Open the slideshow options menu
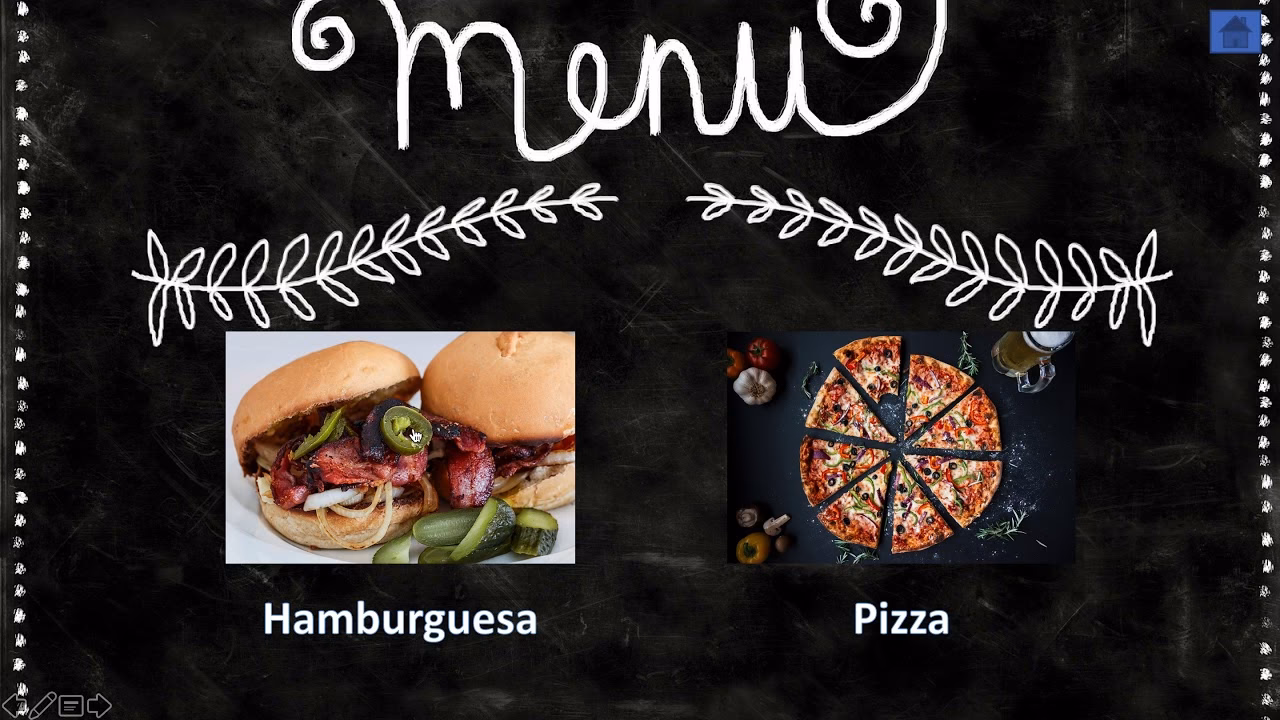The width and height of the screenshot is (1280, 720). 71,706
